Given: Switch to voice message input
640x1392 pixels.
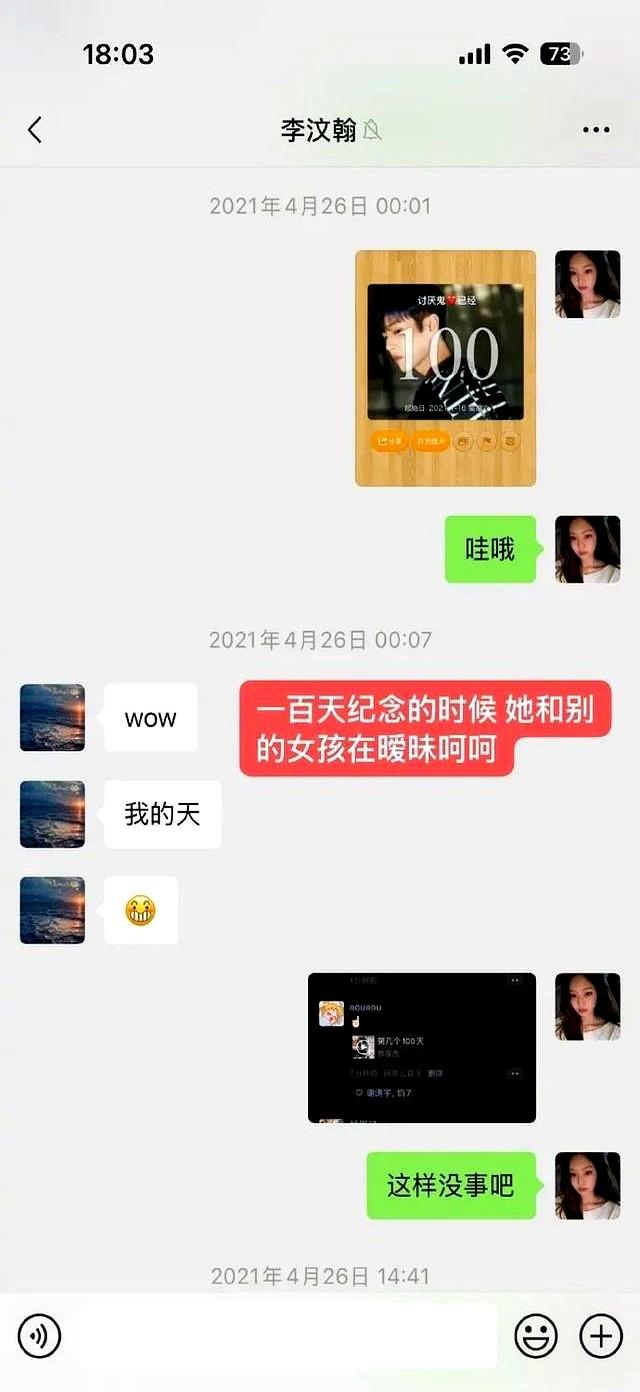Looking at the screenshot, I should (x=40, y=1335).
